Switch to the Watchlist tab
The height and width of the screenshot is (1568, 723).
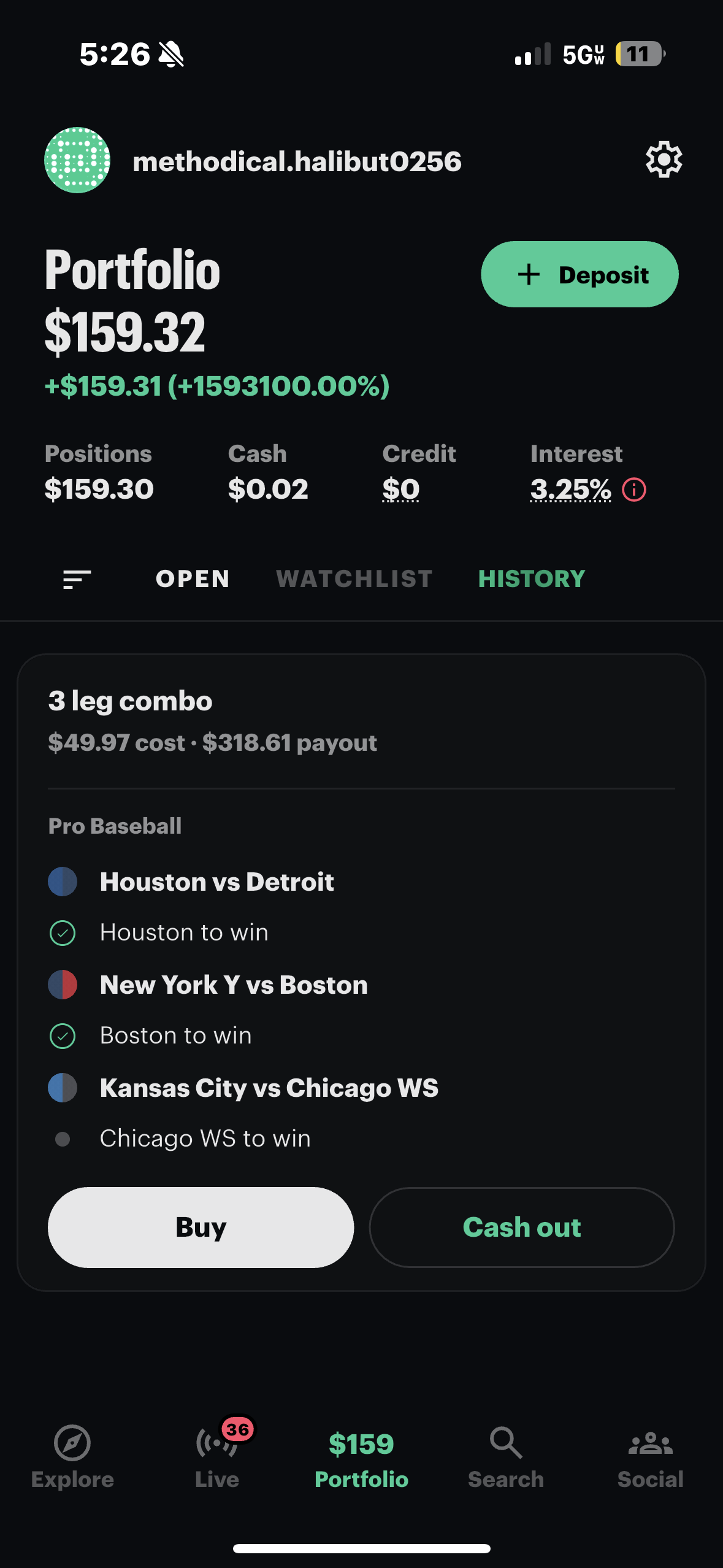354,578
